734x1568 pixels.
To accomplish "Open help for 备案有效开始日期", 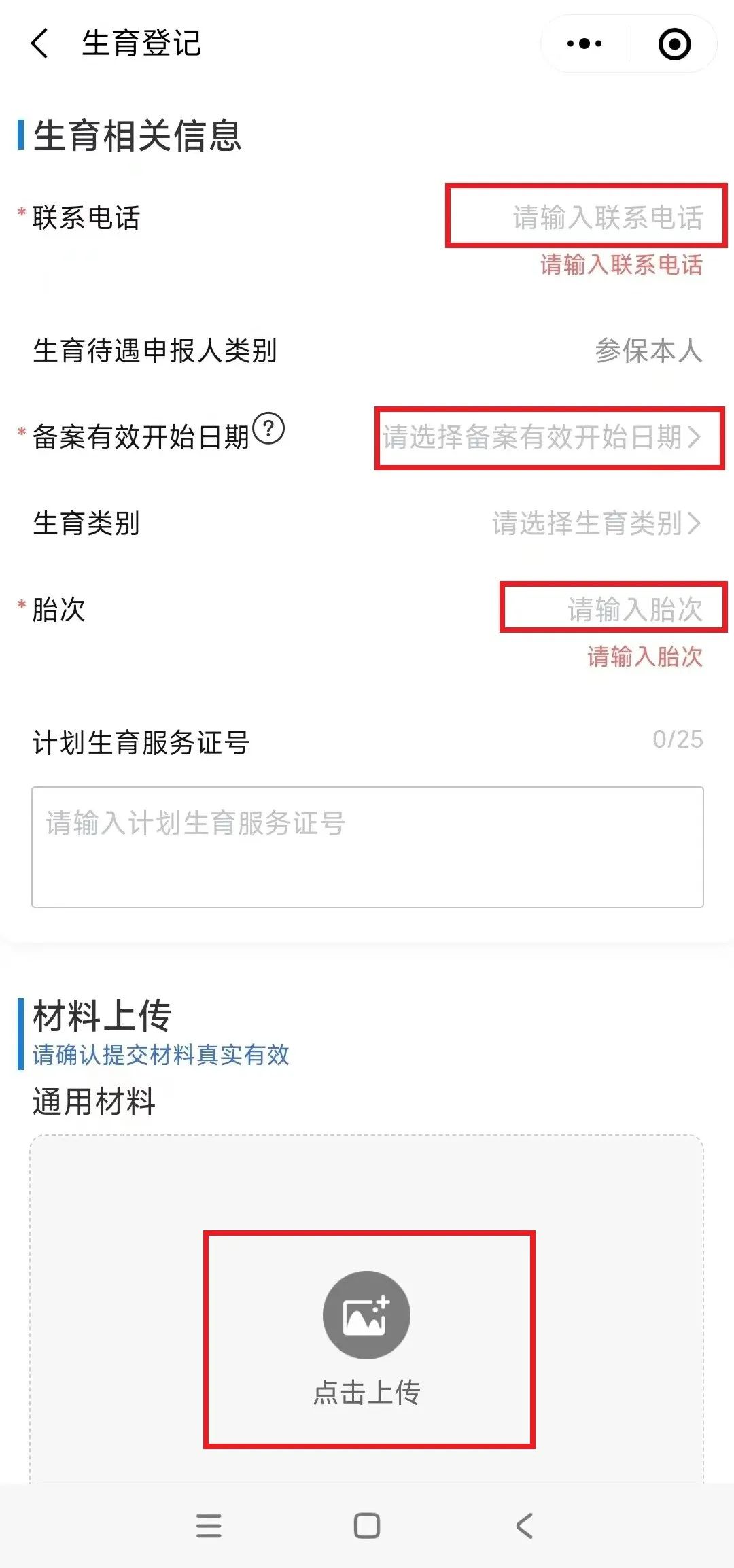I will [x=268, y=429].
